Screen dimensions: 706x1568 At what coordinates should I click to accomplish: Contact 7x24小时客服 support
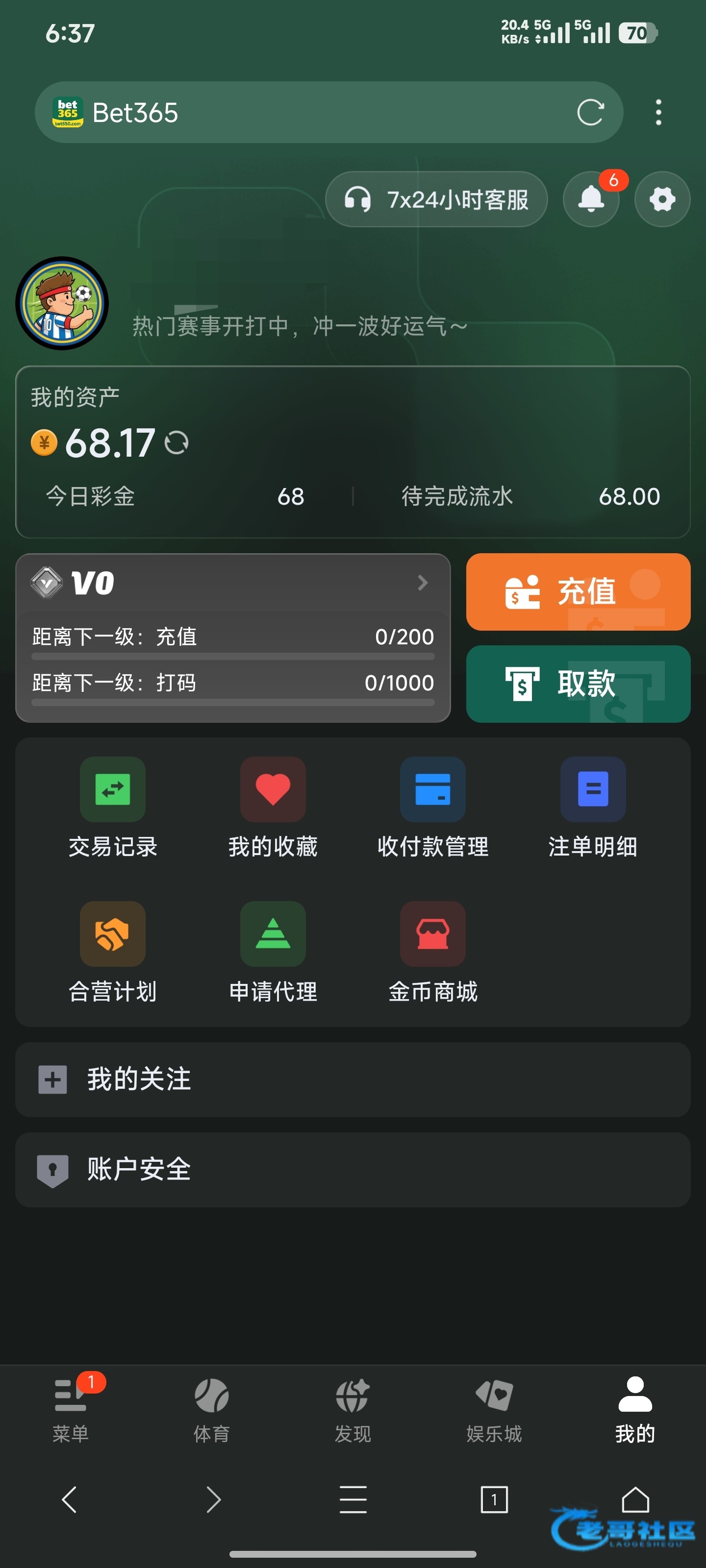point(436,199)
